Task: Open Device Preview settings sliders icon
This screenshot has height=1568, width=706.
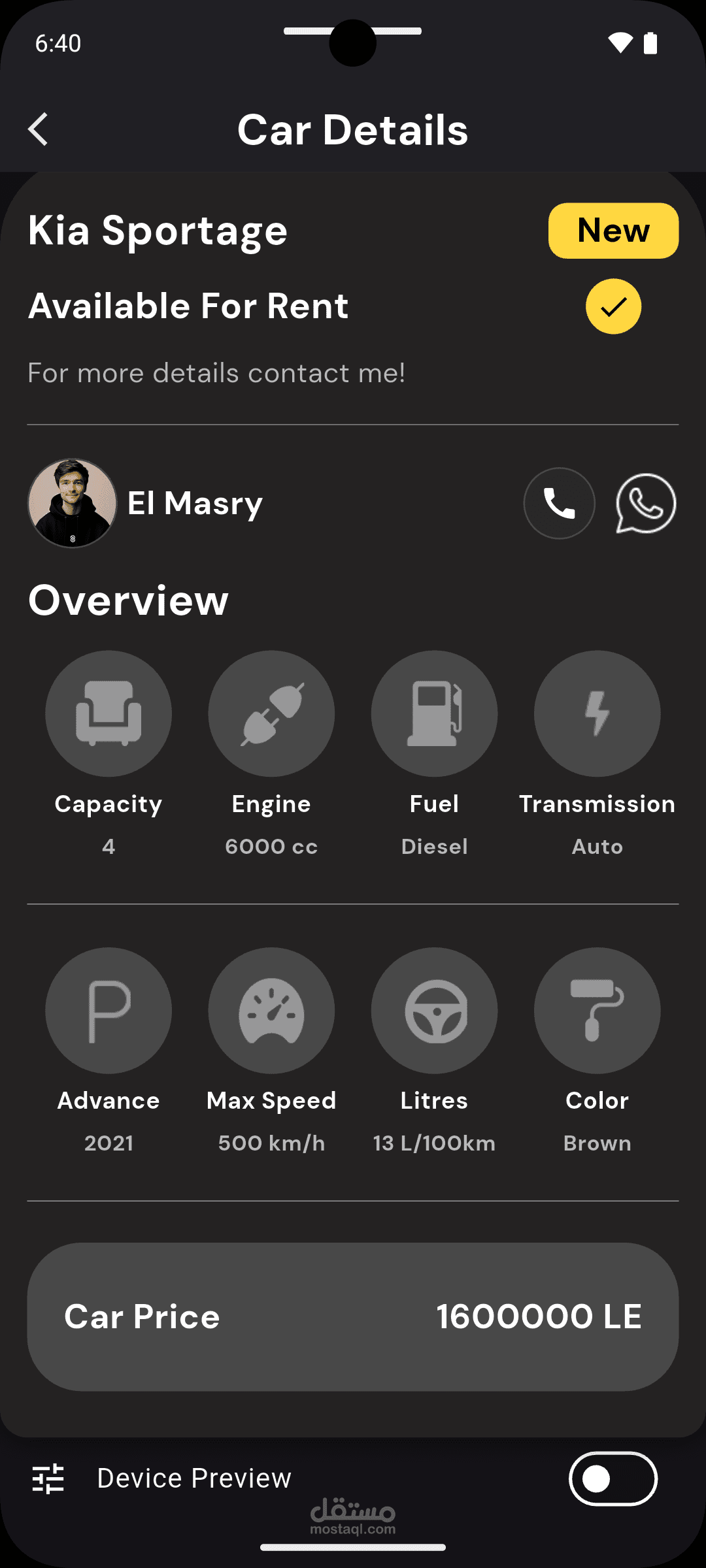Action: tap(48, 1478)
